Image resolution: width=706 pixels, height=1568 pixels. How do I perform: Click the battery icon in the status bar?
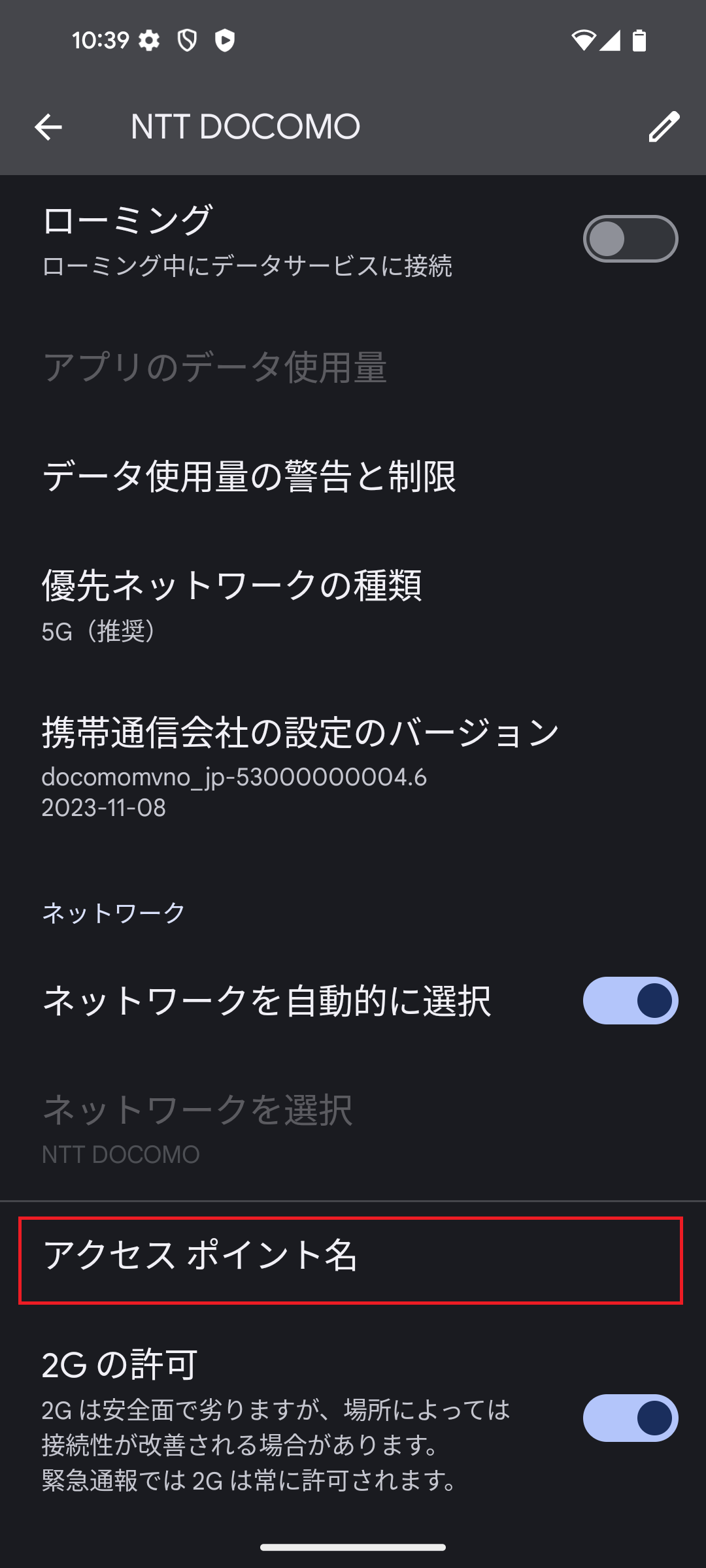[x=638, y=41]
